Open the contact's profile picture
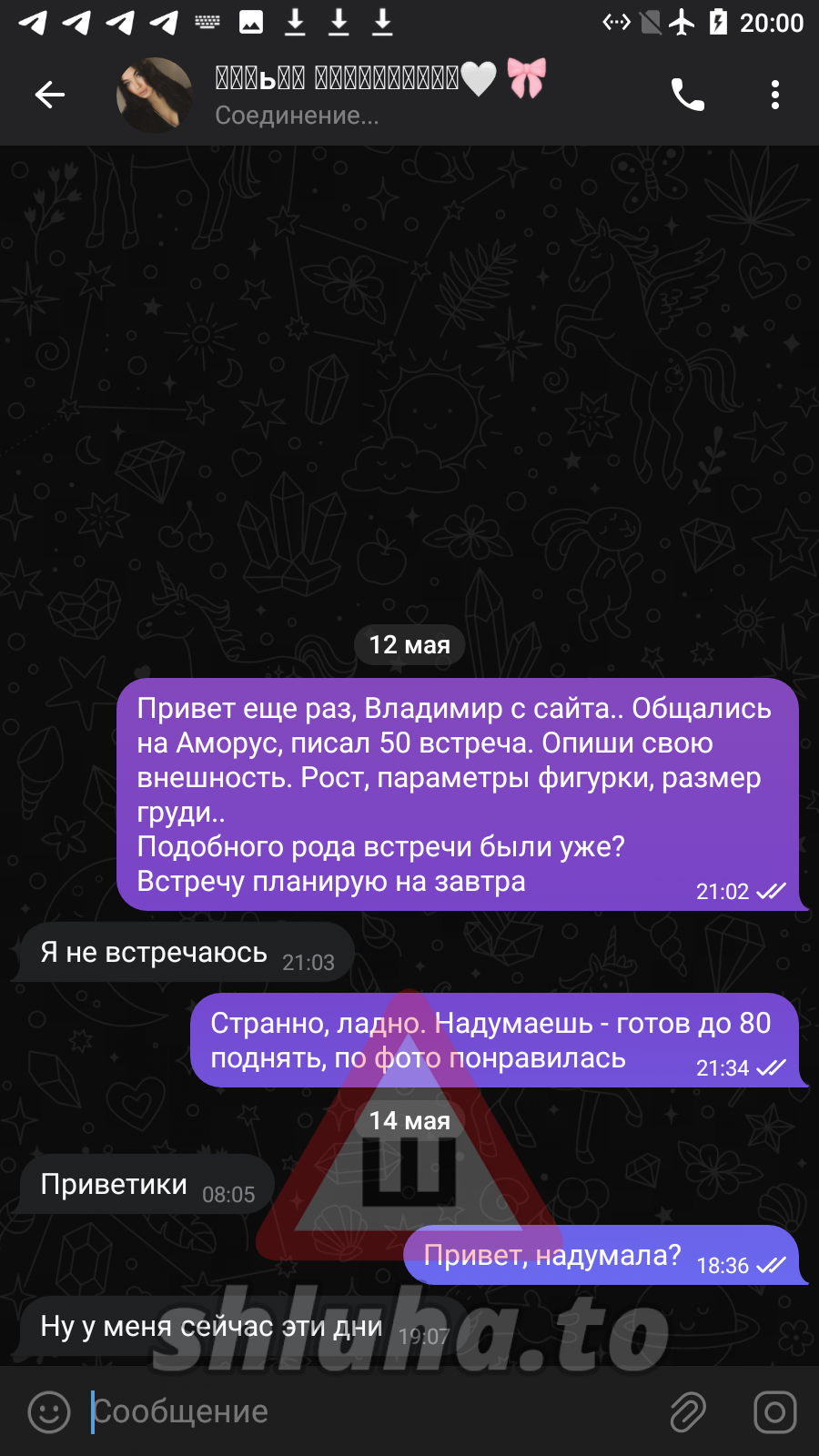This screenshot has height=1456, width=819. [x=154, y=96]
